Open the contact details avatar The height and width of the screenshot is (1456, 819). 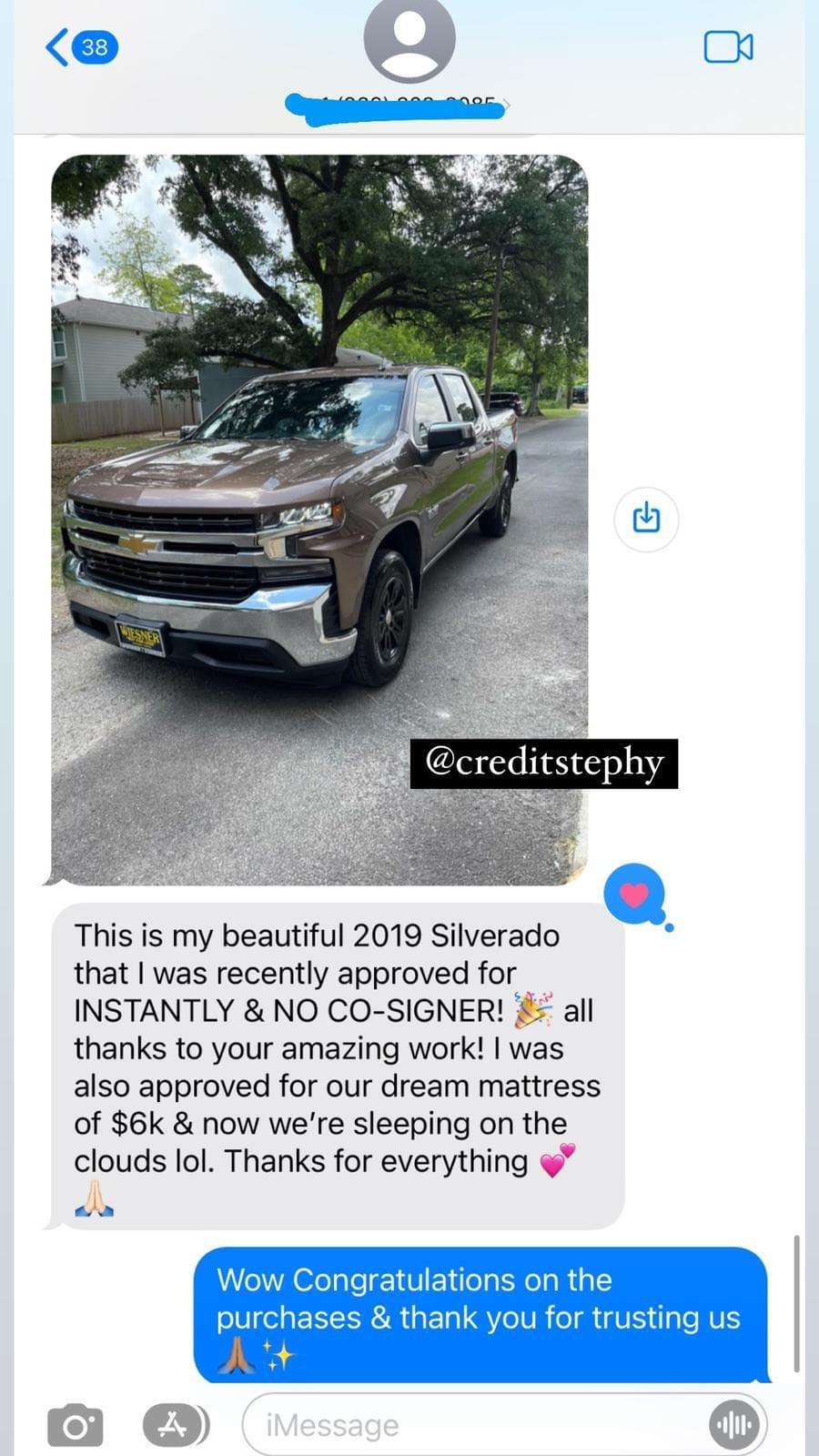(x=409, y=41)
